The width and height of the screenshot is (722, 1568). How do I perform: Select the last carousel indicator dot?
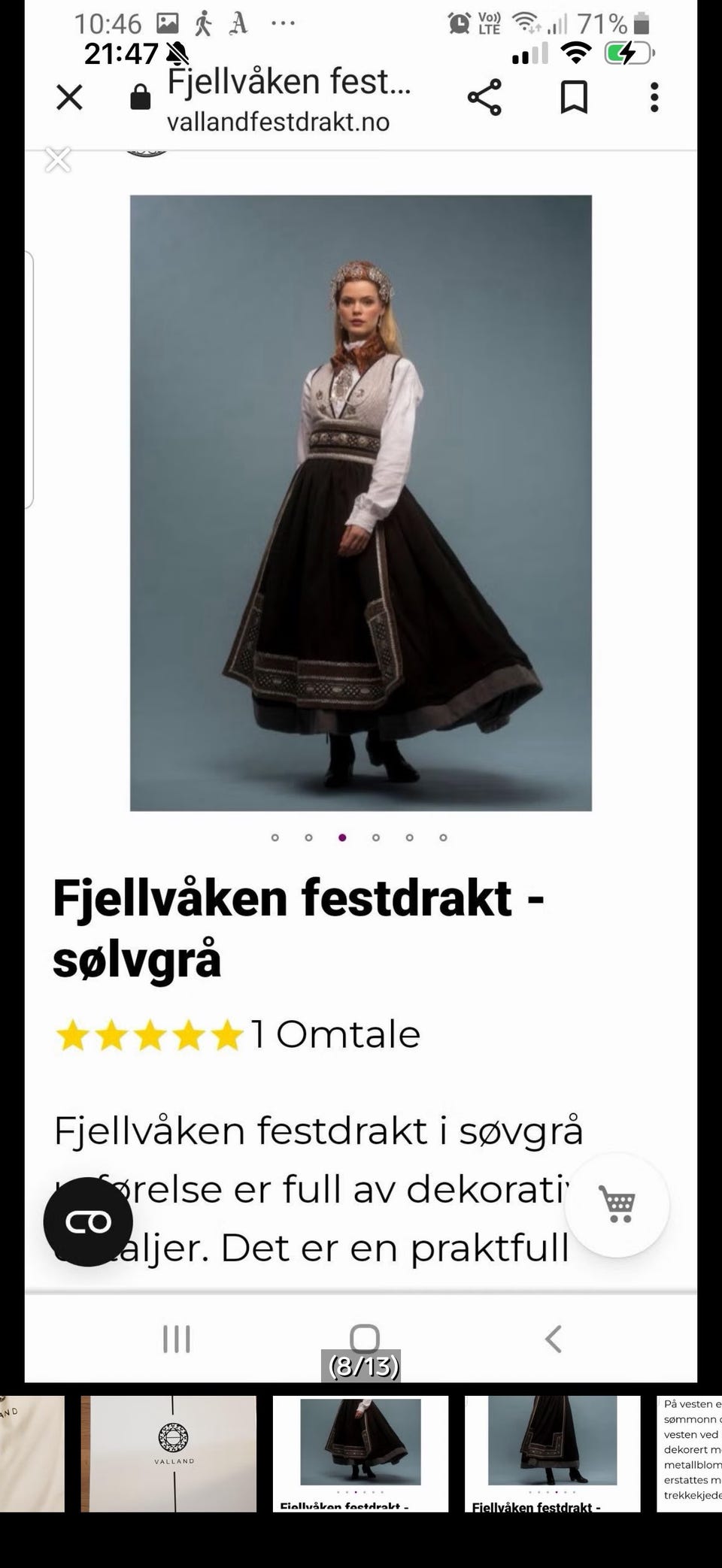tap(442, 837)
